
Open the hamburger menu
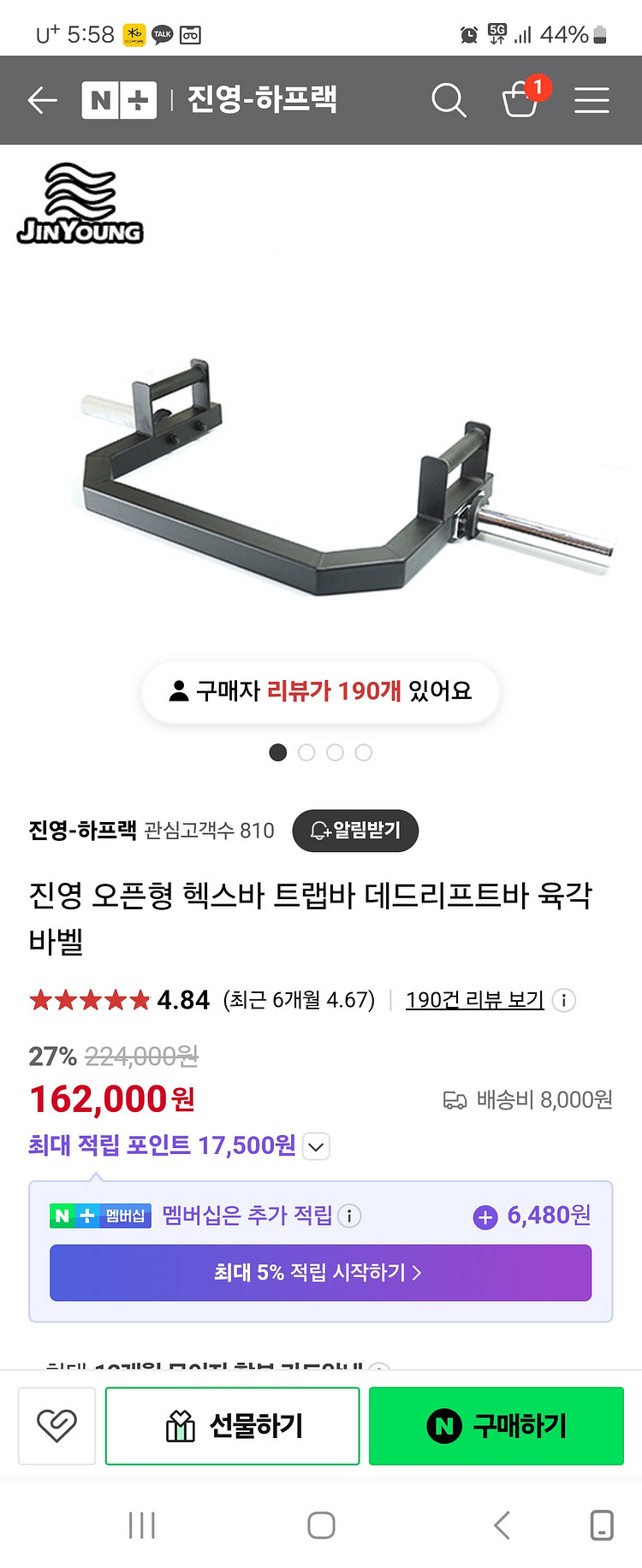pos(591,100)
